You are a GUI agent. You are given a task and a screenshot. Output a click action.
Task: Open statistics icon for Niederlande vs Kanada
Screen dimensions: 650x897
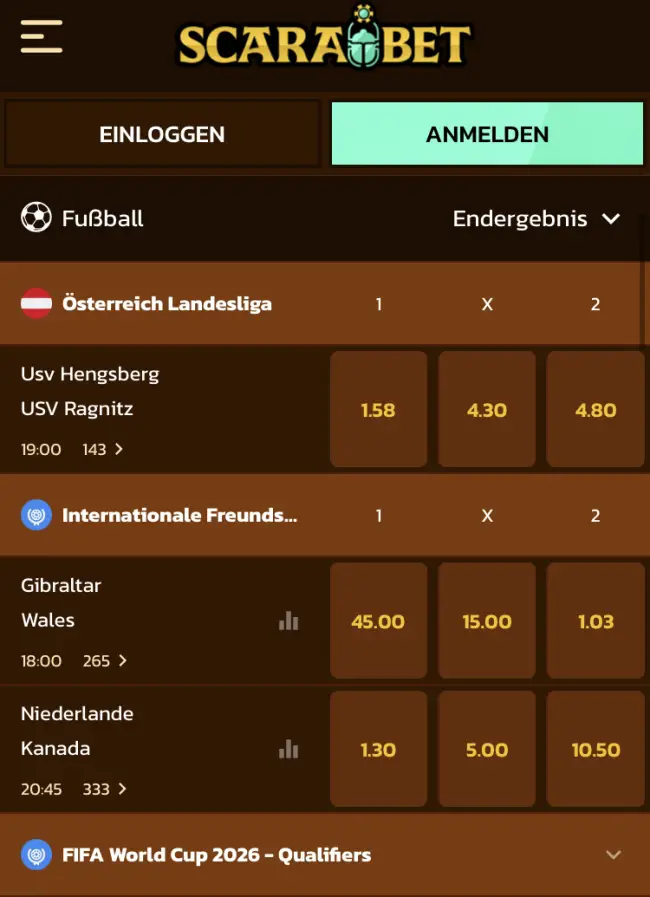coord(289,749)
